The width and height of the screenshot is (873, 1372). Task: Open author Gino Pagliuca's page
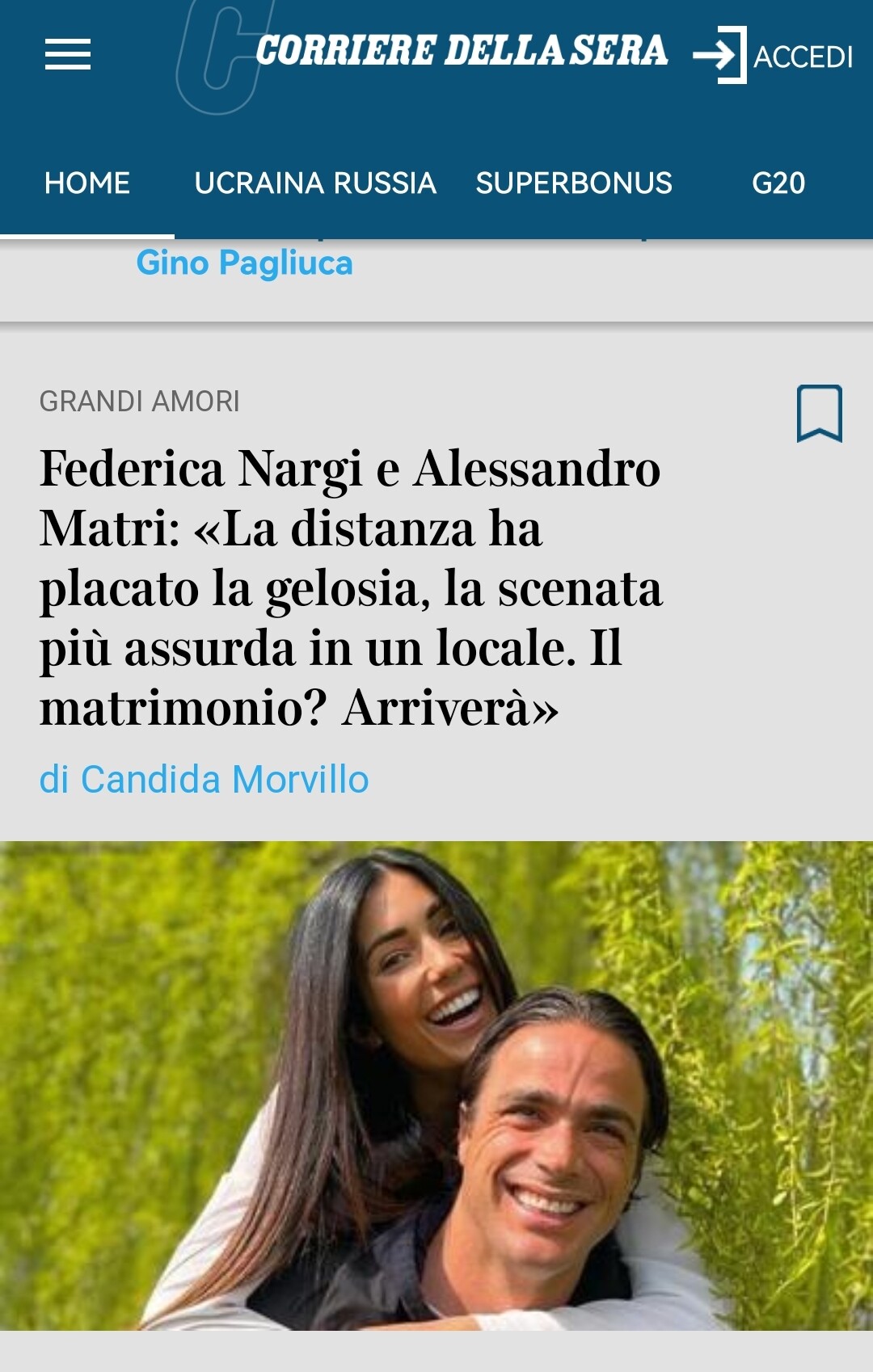click(244, 263)
